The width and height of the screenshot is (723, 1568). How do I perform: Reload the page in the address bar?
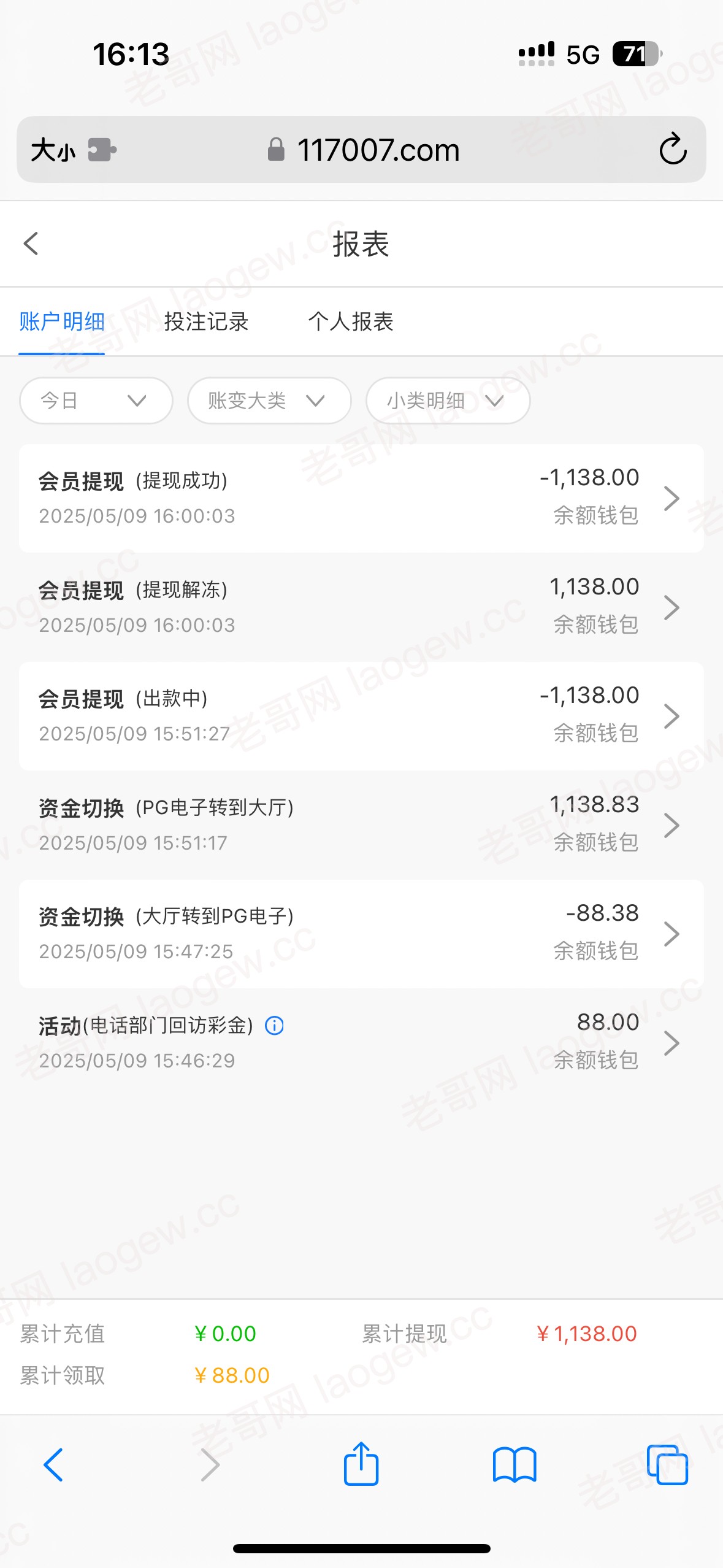[673, 149]
